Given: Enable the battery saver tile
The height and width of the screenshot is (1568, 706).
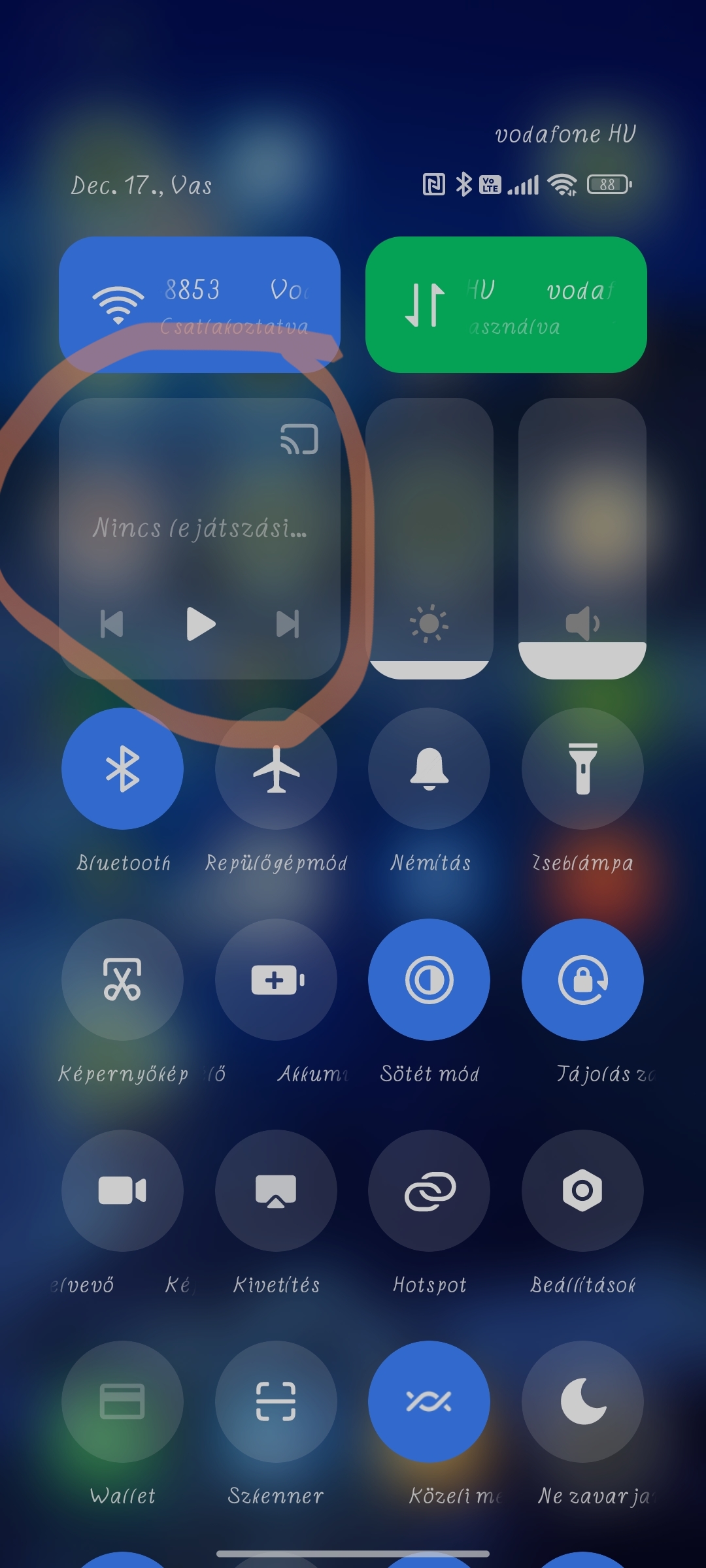Looking at the screenshot, I should (x=276, y=979).
